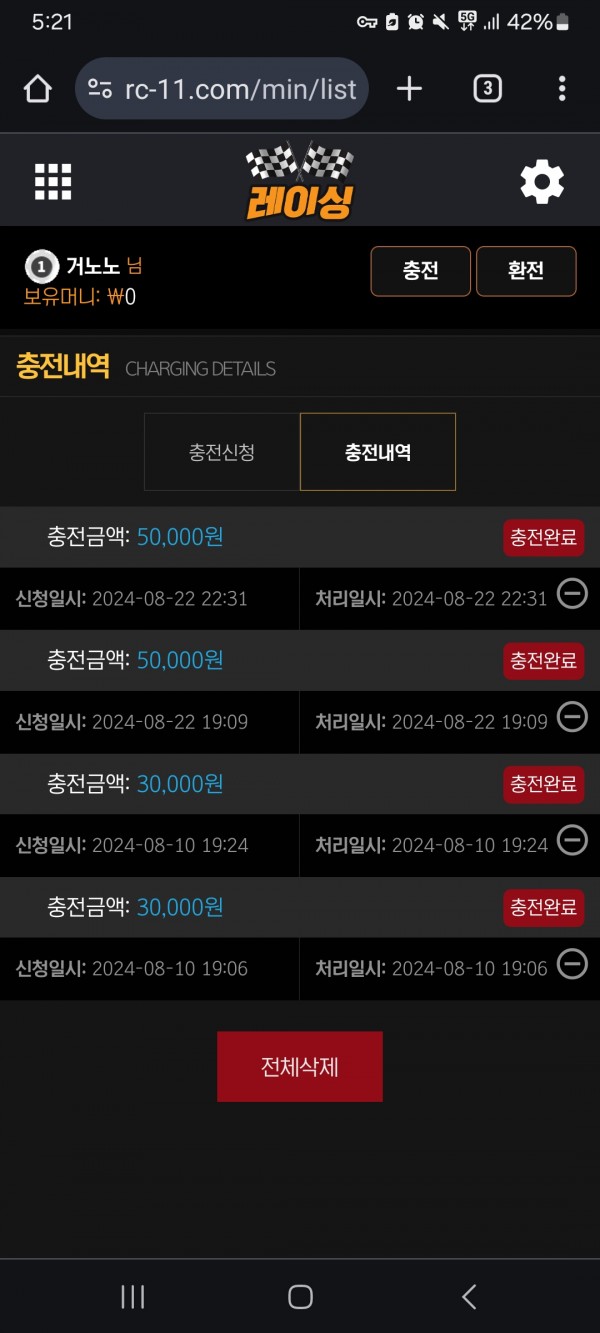Open the tab switcher showing 3
This screenshot has height=1333, width=600.
[x=486, y=89]
